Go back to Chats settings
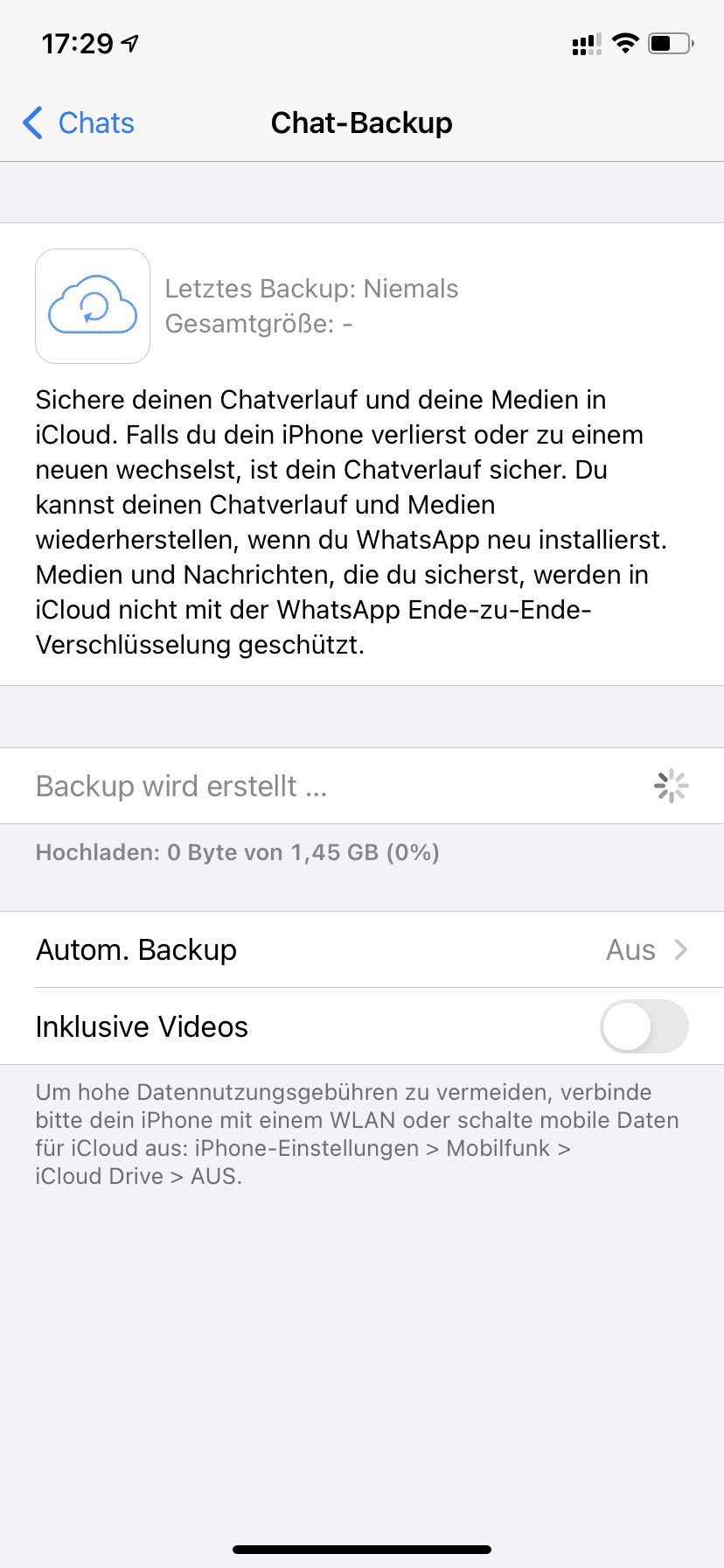This screenshot has width=724, height=1568. [x=79, y=123]
